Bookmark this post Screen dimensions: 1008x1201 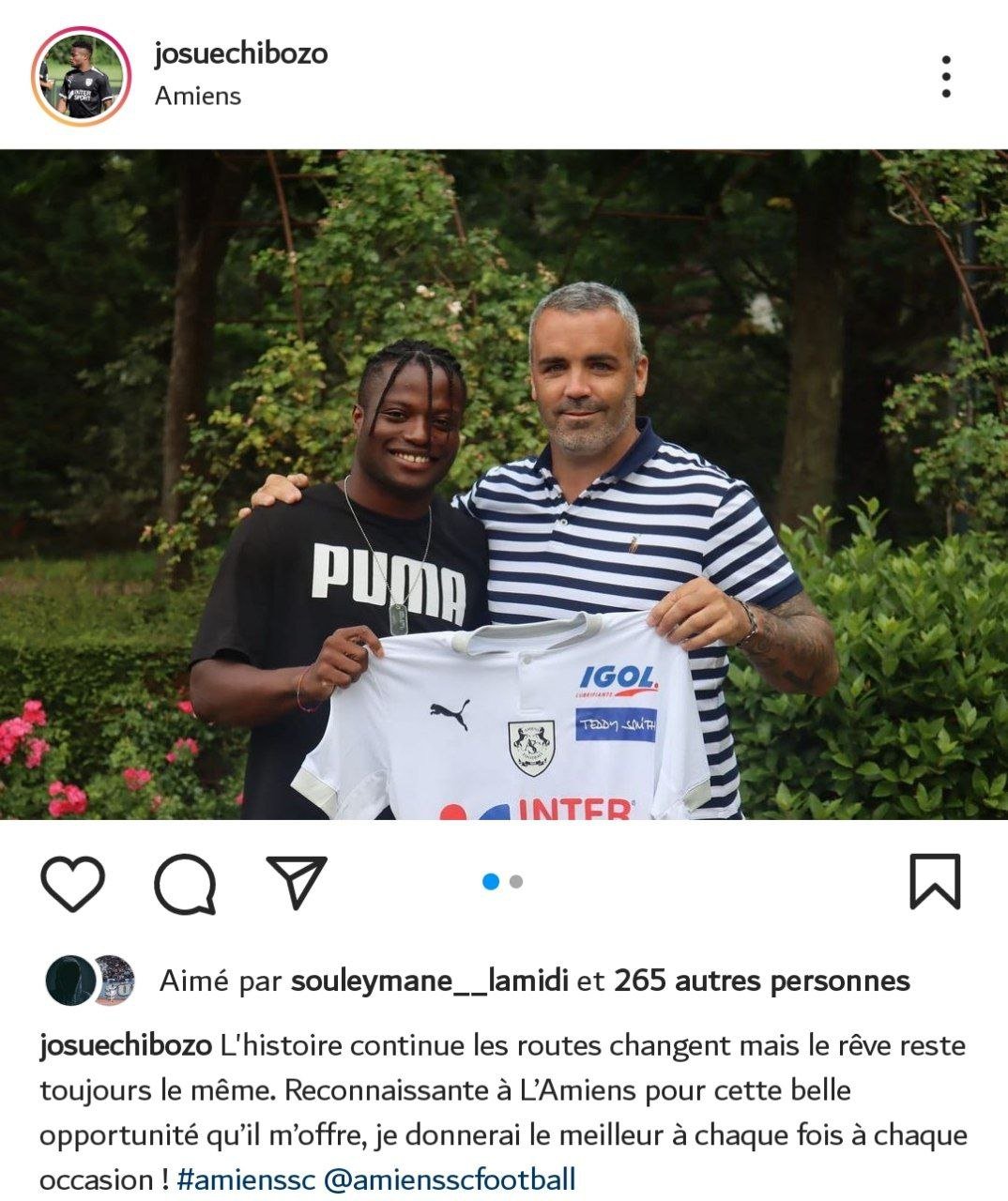(x=935, y=882)
